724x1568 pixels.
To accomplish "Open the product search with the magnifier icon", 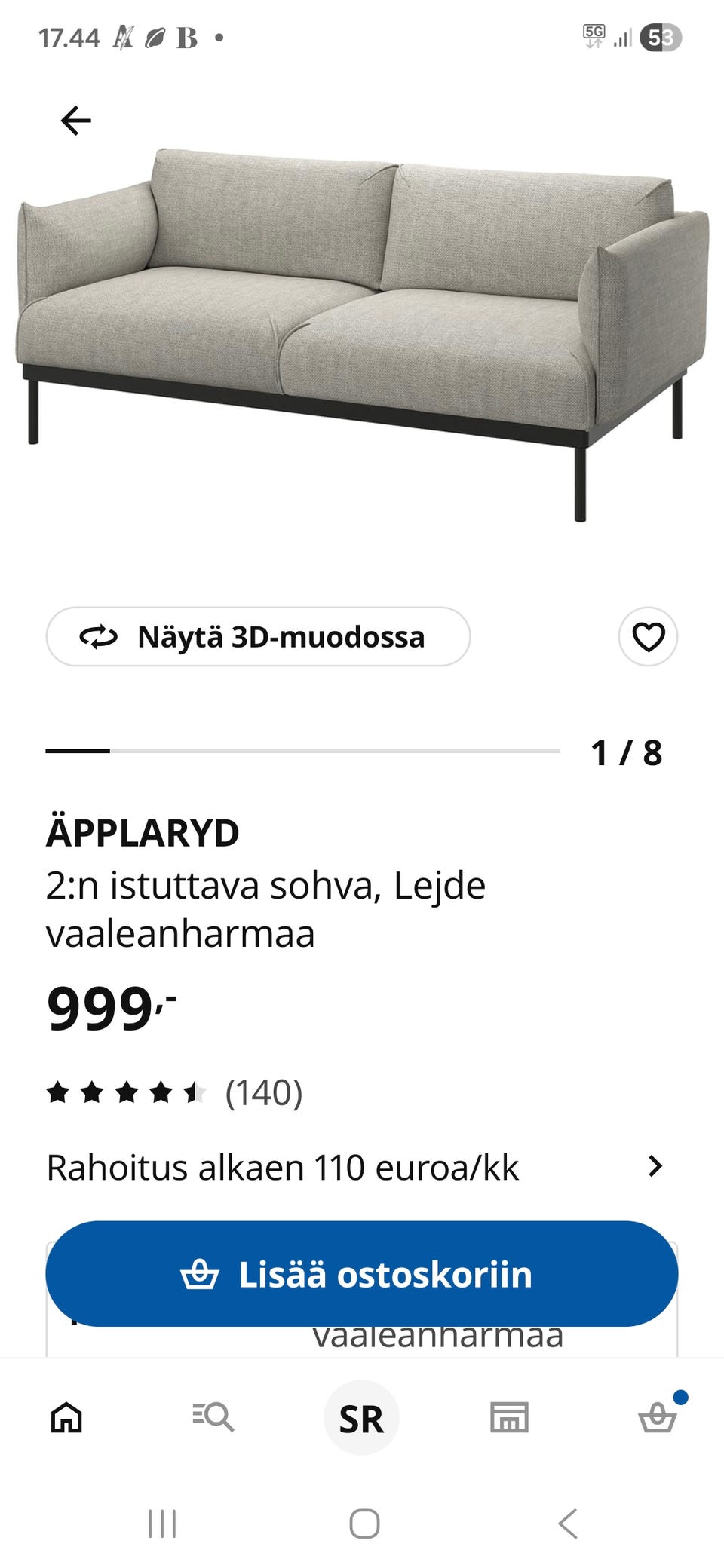I will pos(213,1416).
